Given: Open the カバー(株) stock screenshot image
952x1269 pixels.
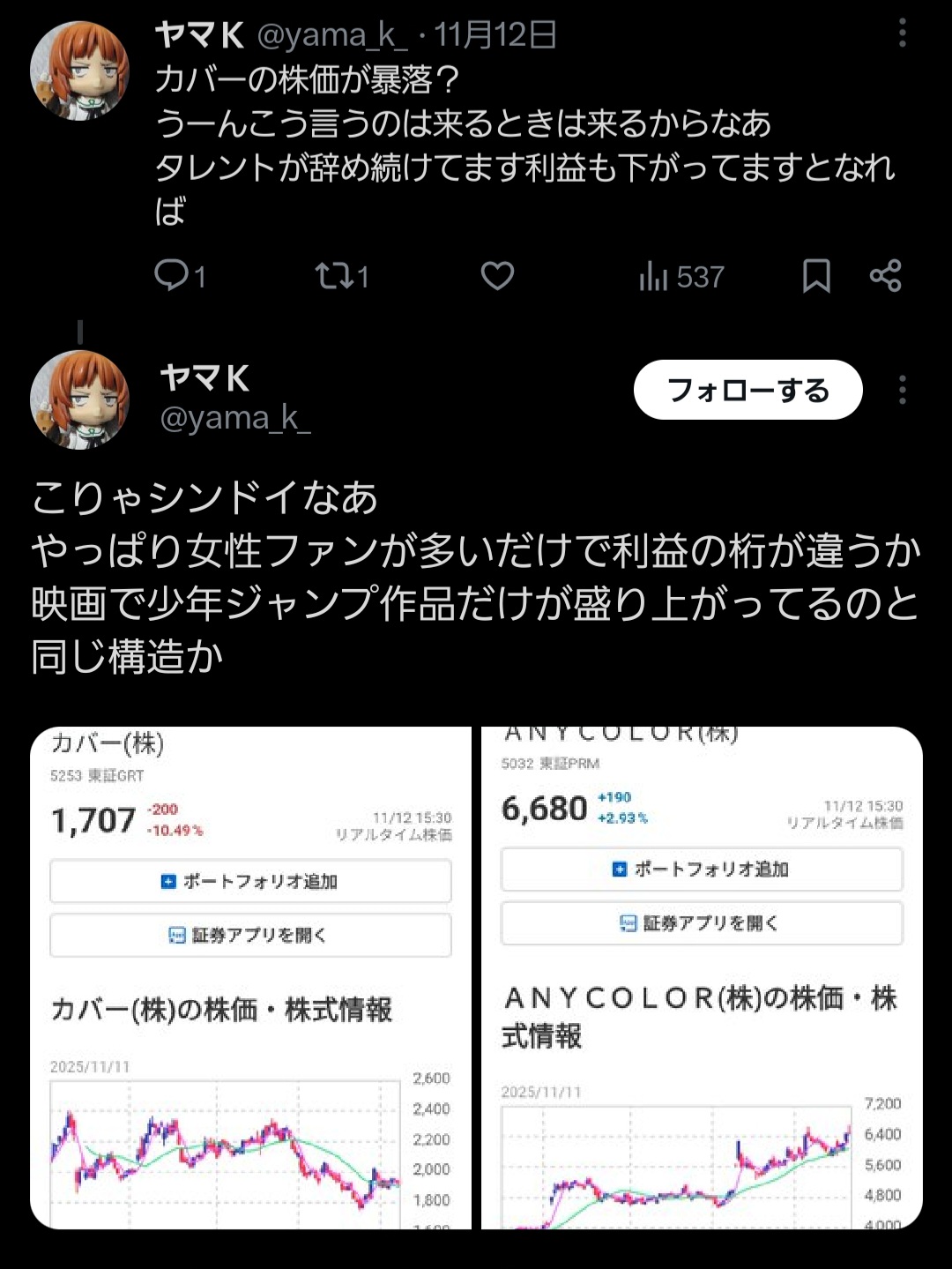Looking at the screenshot, I should (251, 977).
